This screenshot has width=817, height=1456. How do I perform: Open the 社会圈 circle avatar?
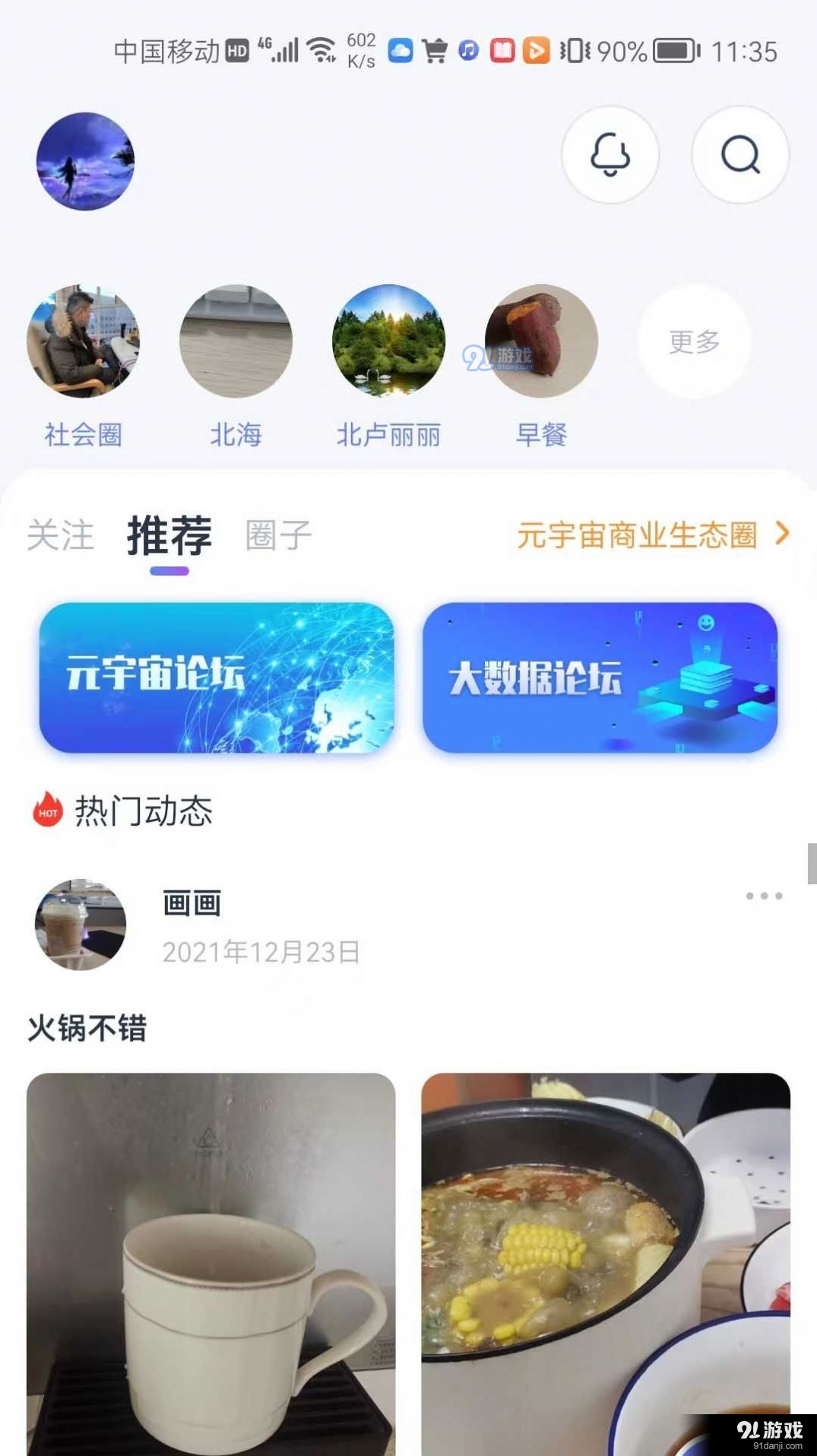(x=84, y=343)
